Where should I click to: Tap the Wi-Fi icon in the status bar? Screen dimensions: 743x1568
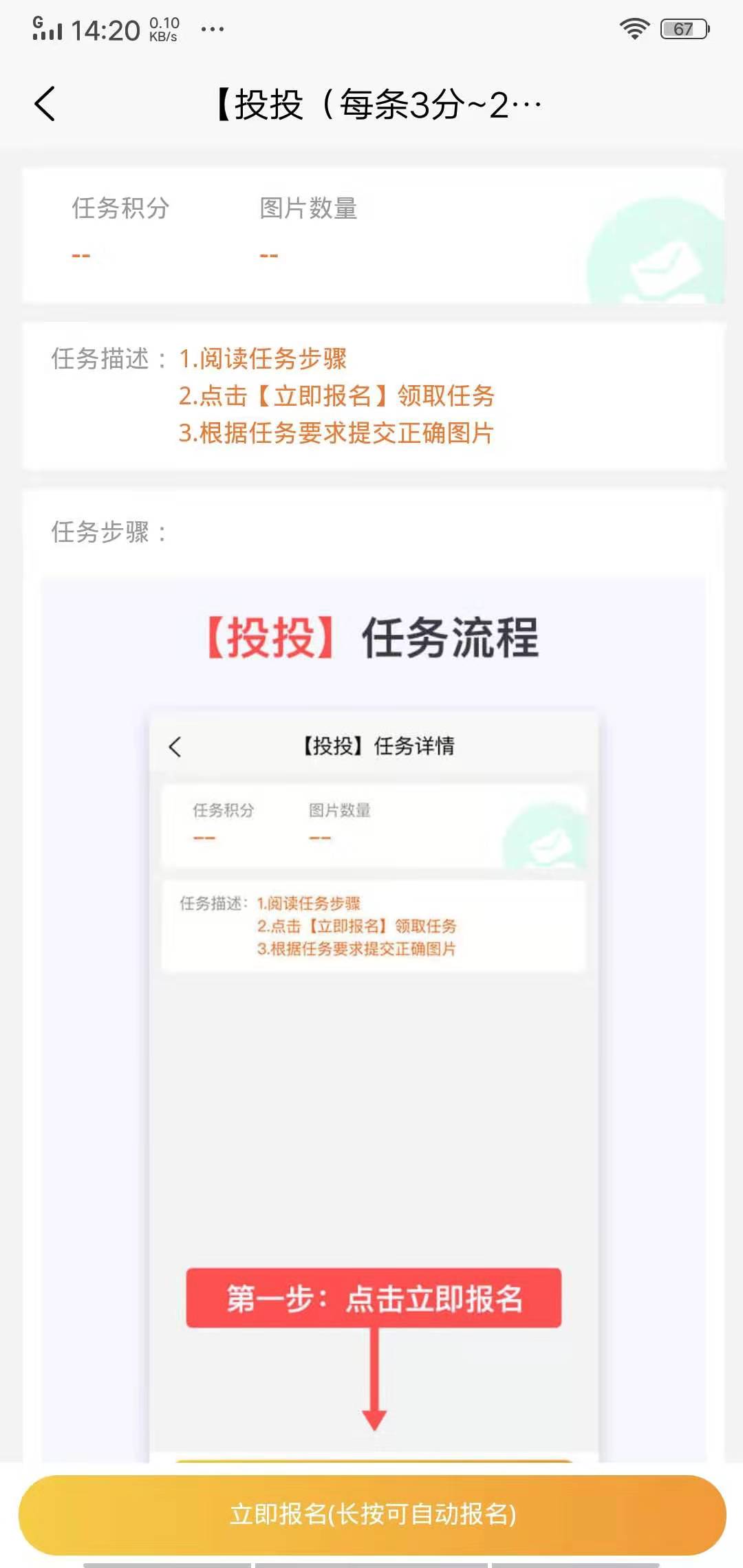[x=634, y=29]
